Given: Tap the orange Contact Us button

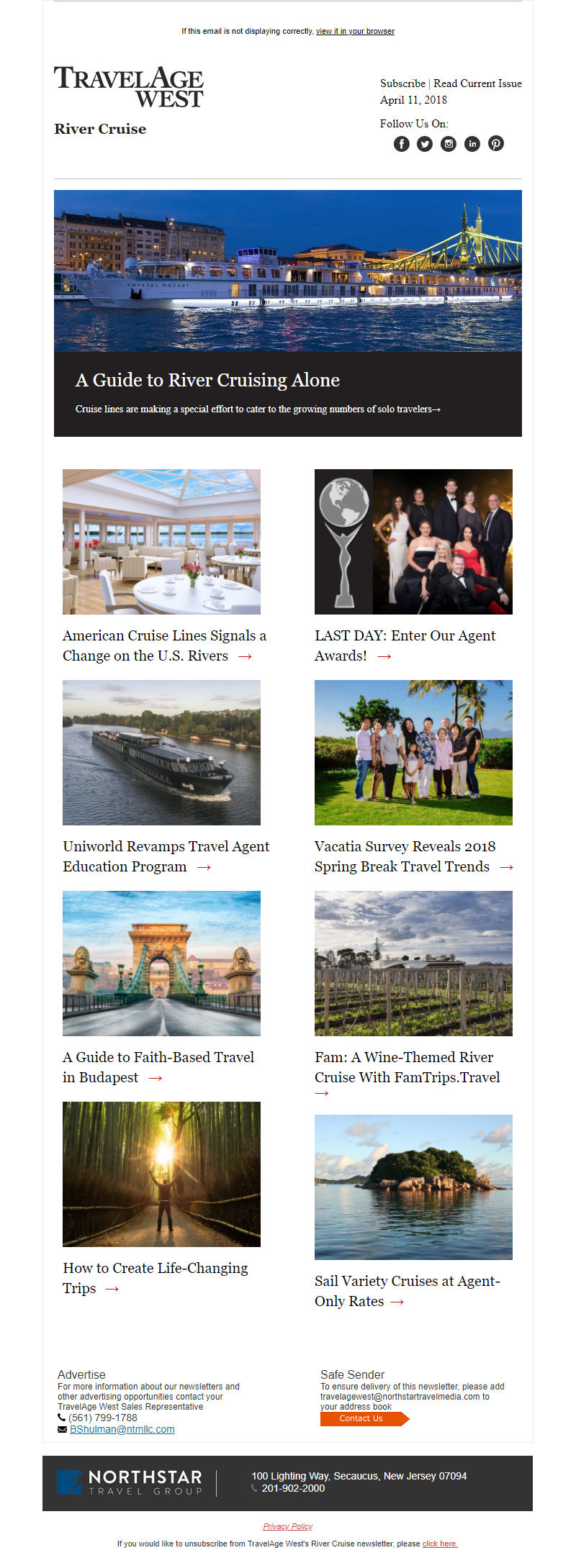Looking at the screenshot, I should pos(362,1418).
